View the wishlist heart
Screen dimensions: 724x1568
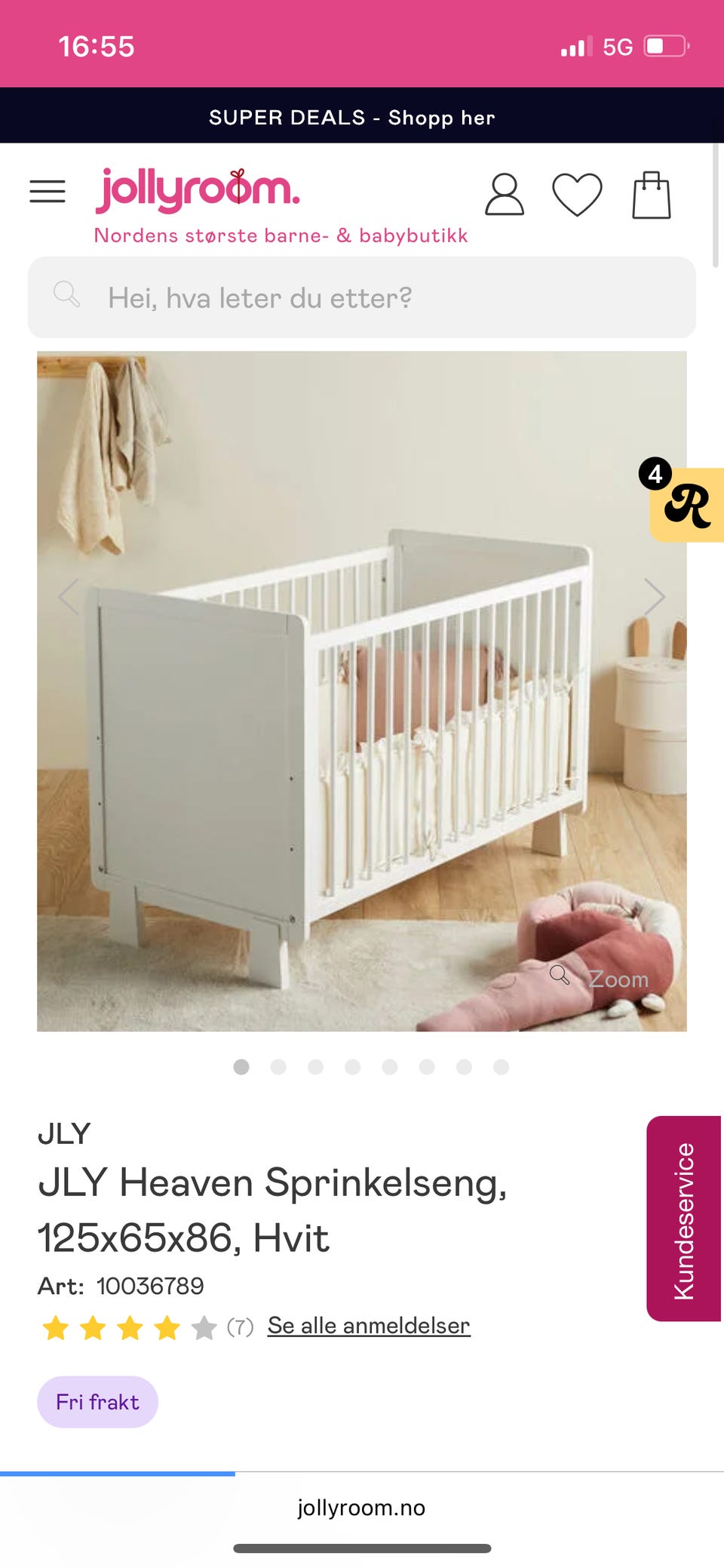tap(577, 195)
